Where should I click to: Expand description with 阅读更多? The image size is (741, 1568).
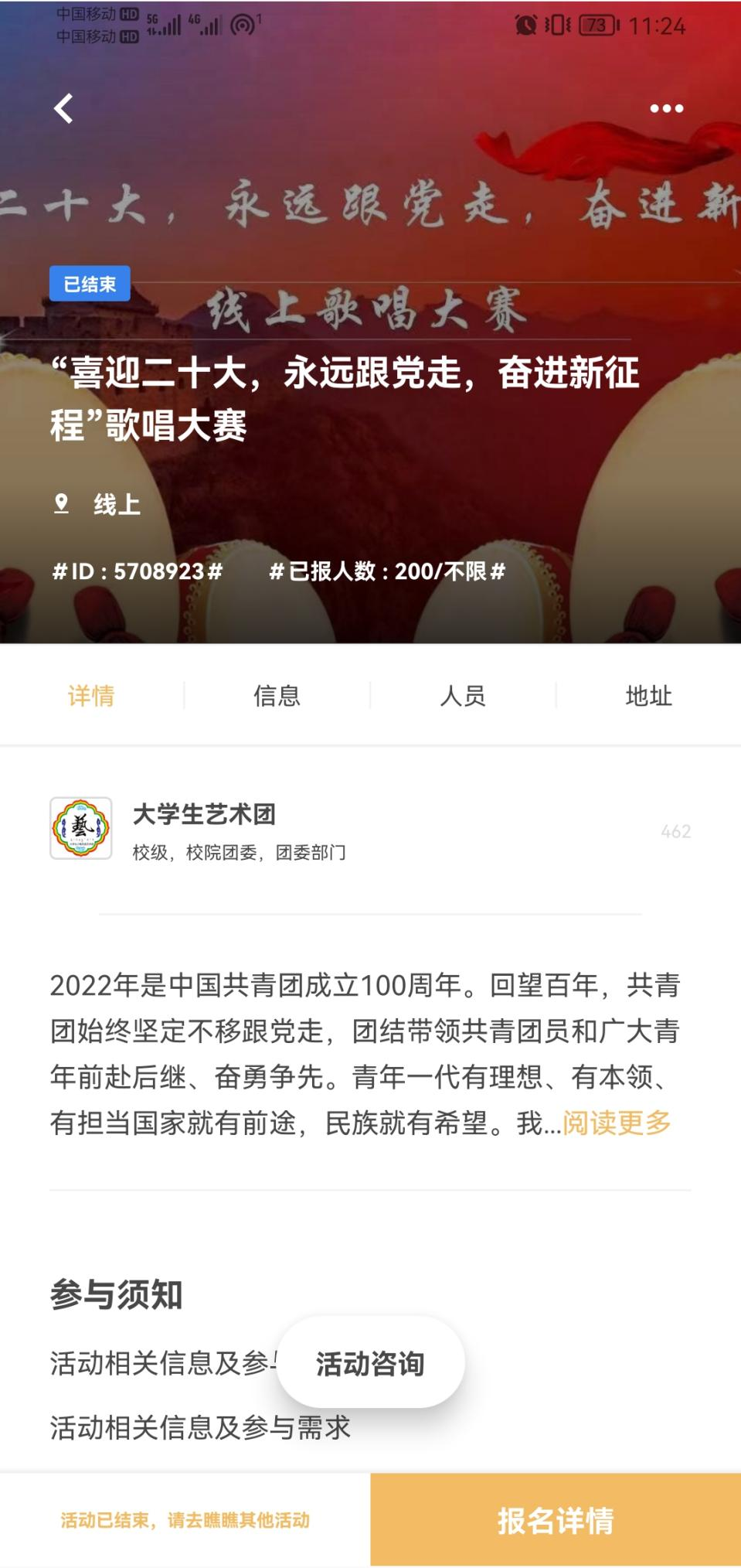617,1123
